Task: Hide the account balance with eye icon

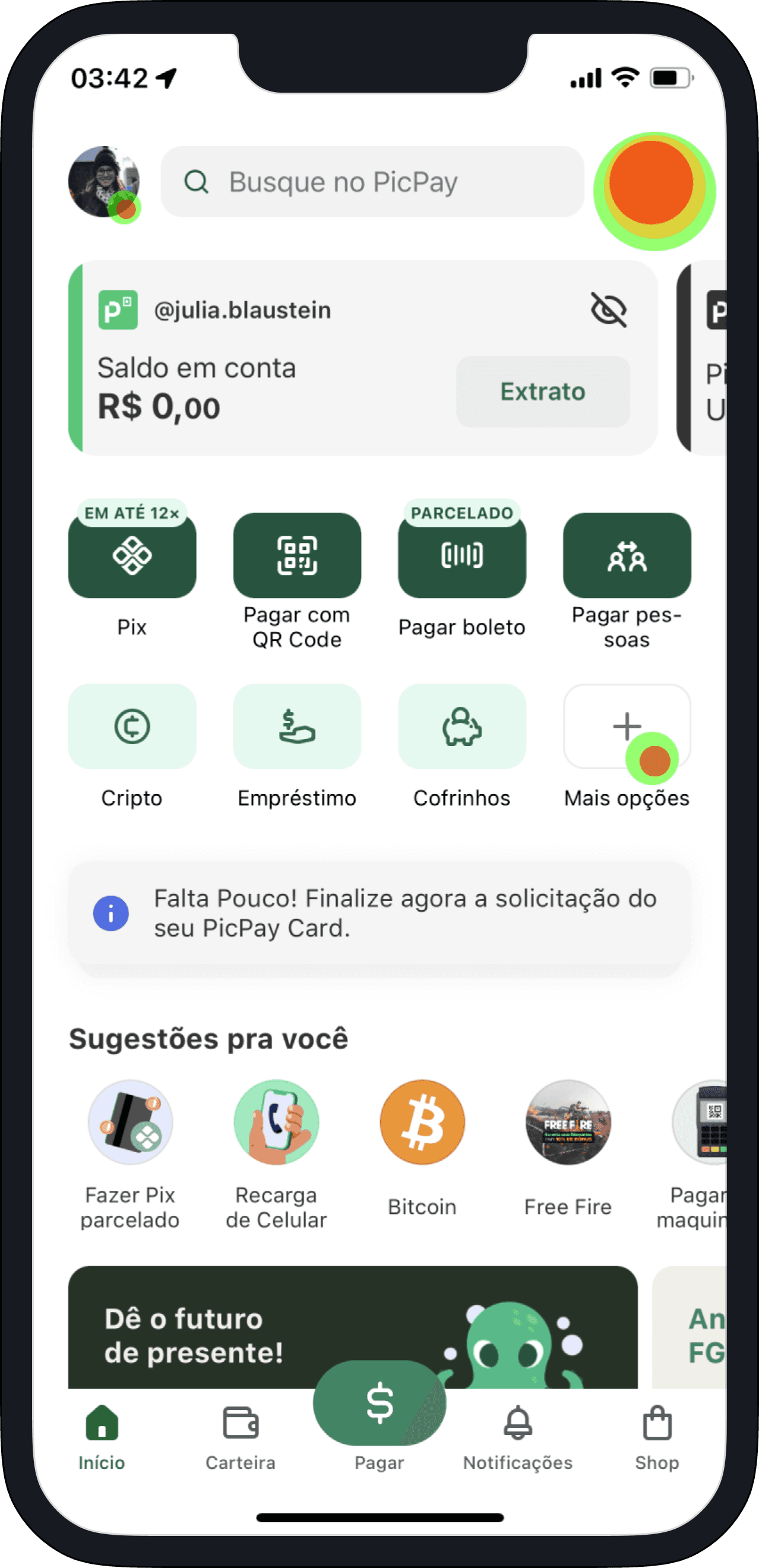Action: 608,309
